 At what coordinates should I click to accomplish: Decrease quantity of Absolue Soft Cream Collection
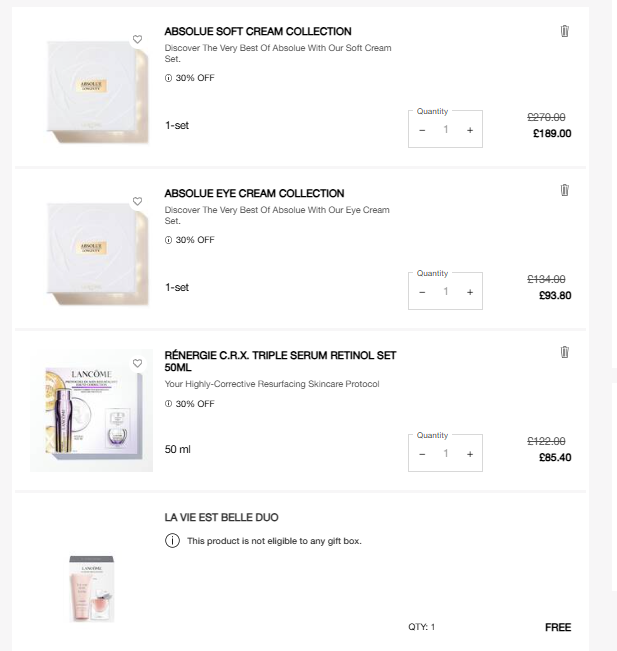click(422, 130)
